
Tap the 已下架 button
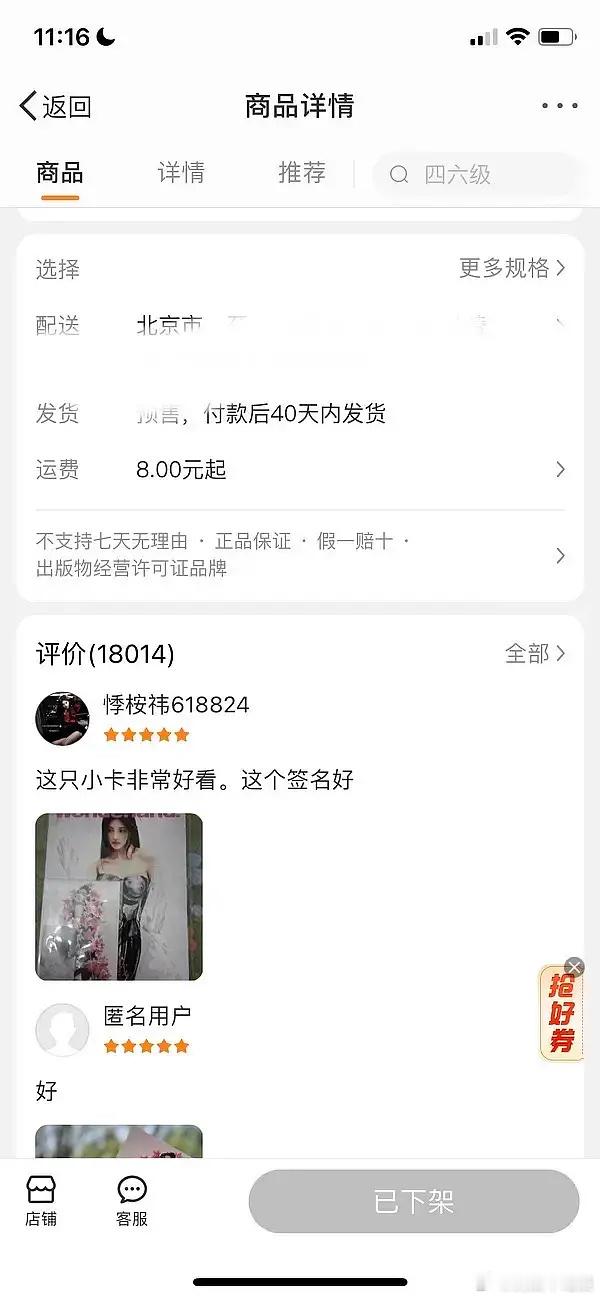414,1201
